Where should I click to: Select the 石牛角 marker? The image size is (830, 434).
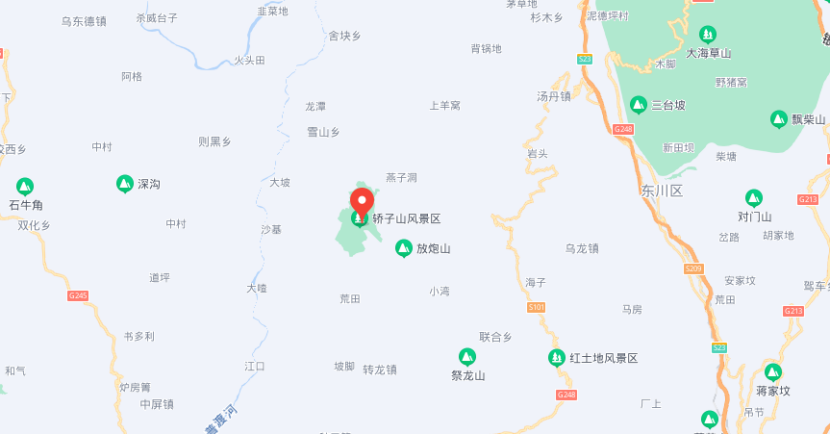(x=25, y=186)
